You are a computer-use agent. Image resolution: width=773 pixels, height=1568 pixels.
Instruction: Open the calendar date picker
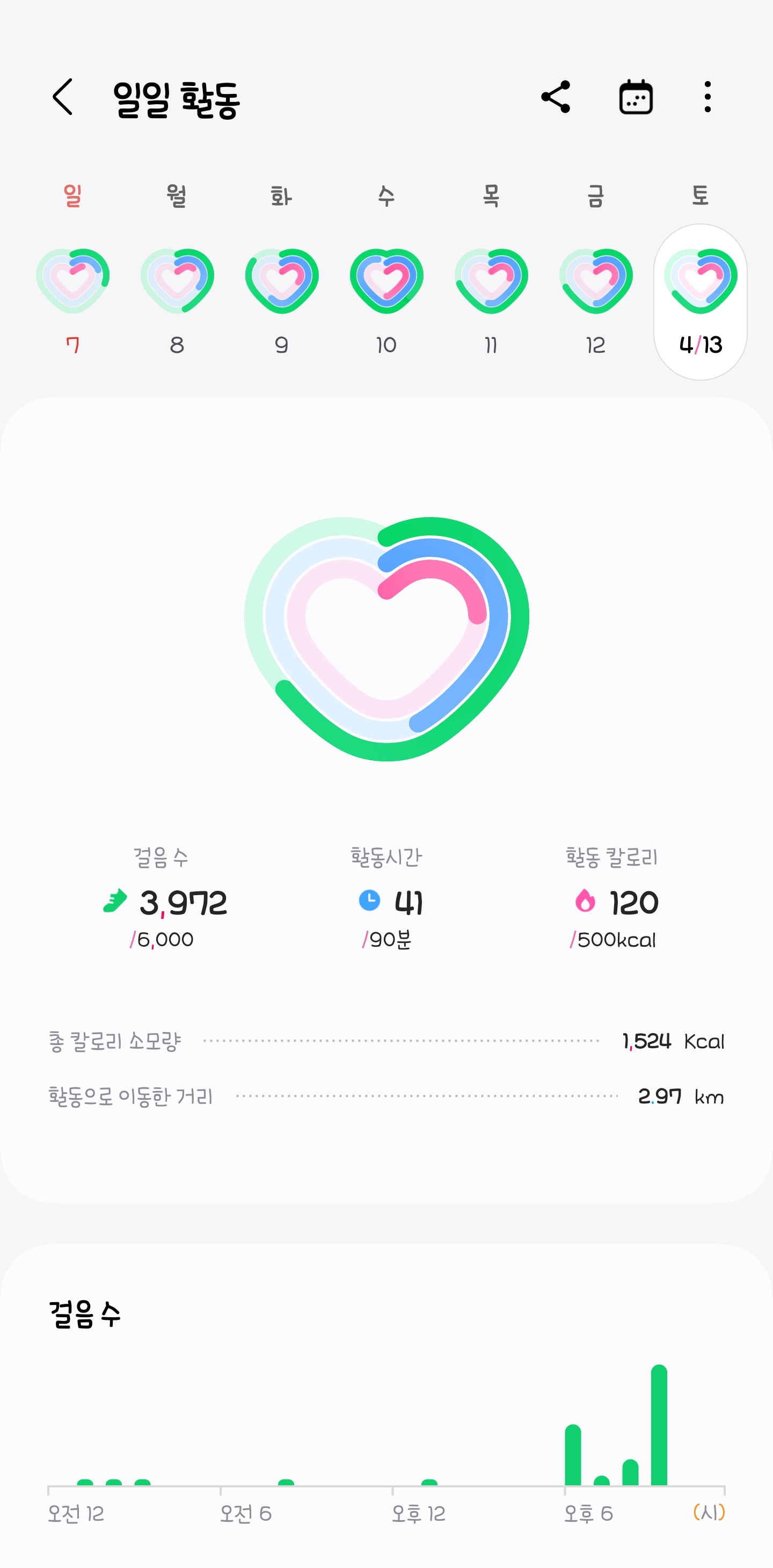tap(636, 97)
